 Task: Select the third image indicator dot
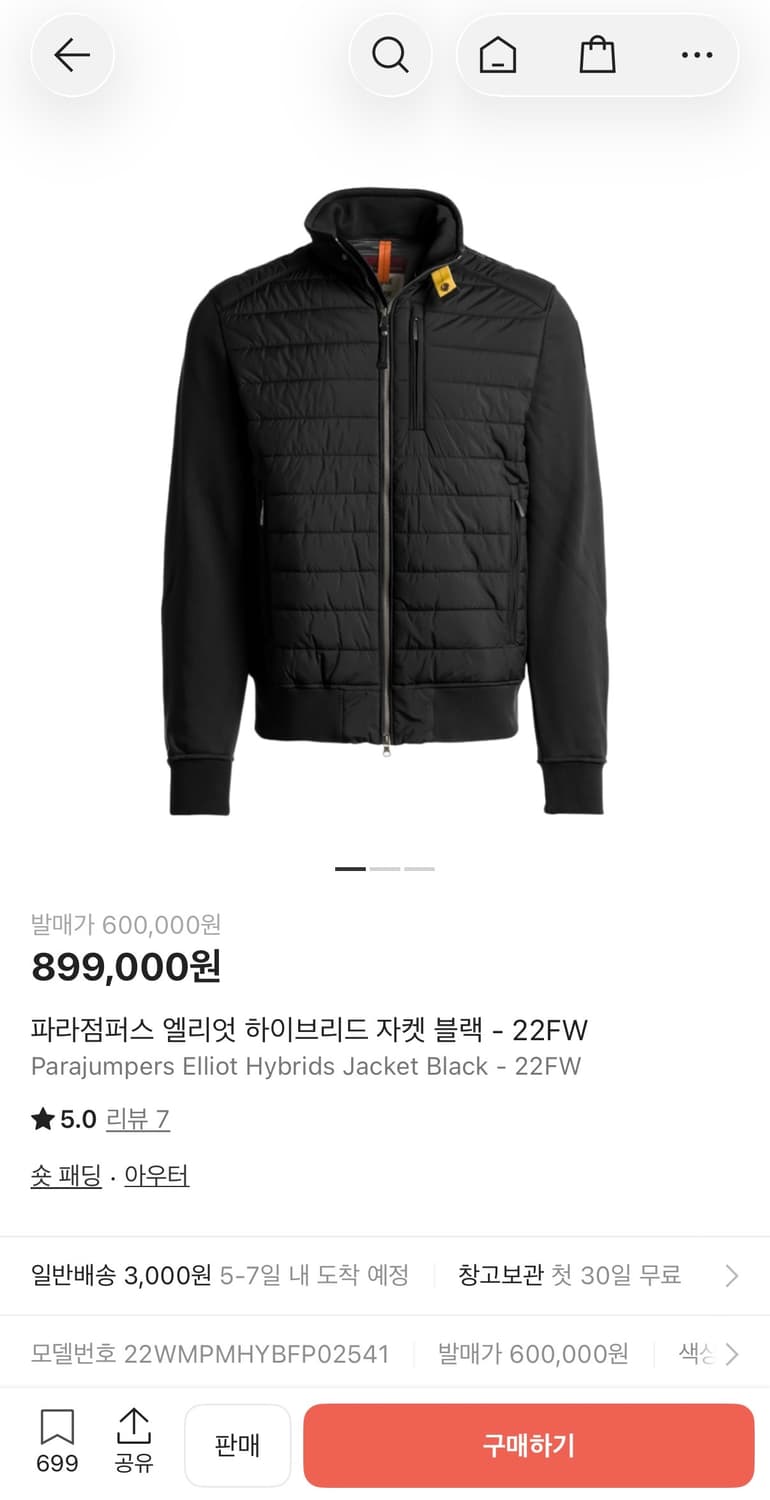[x=421, y=869]
